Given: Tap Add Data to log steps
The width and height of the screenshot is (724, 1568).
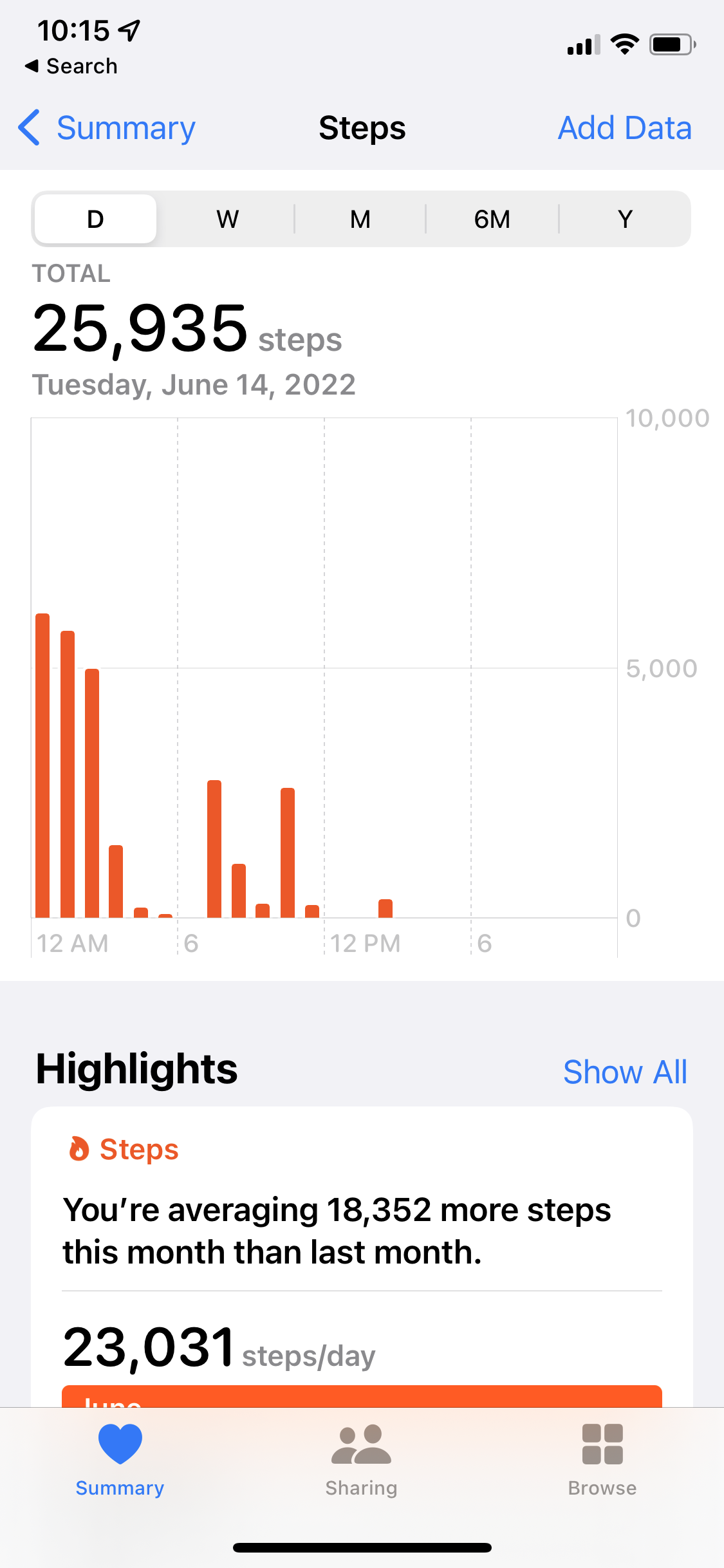Looking at the screenshot, I should [624, 128].
